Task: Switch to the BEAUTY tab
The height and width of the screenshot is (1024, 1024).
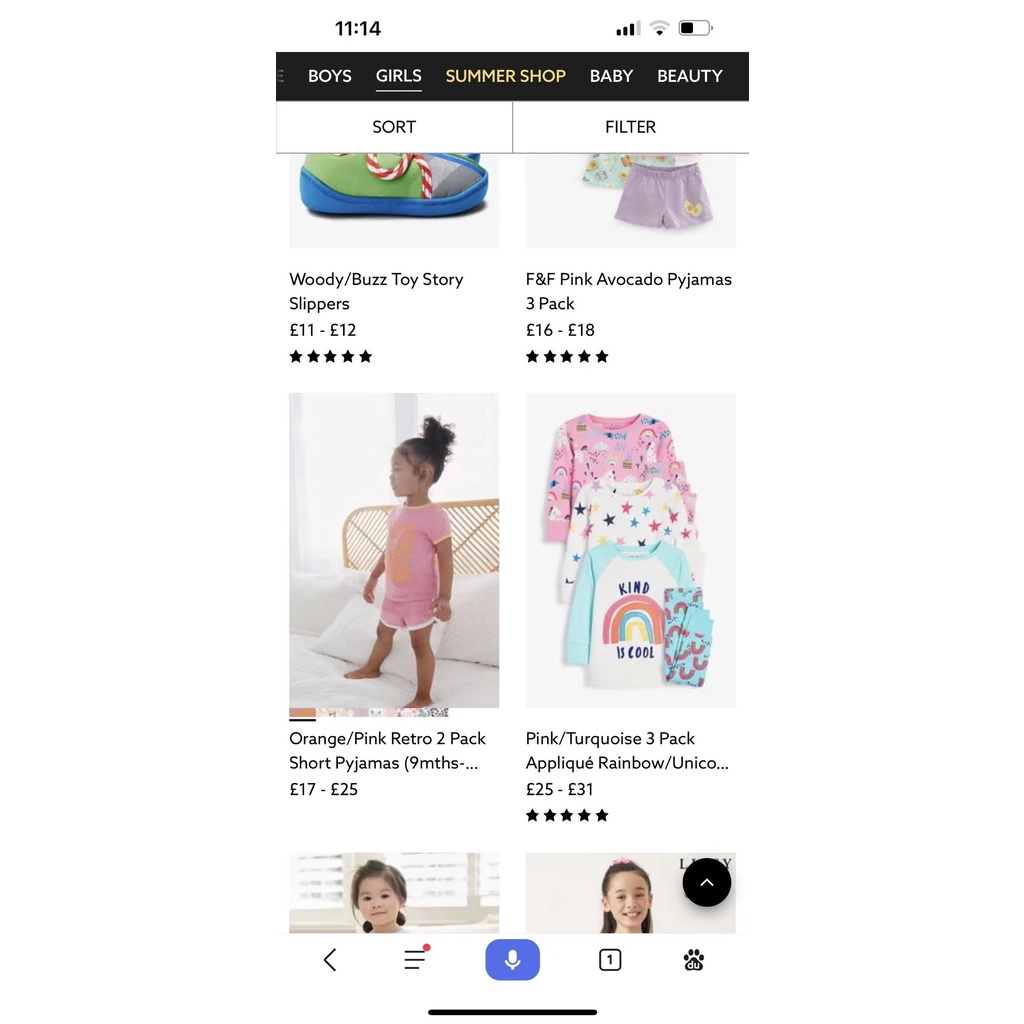Action: 689,76
